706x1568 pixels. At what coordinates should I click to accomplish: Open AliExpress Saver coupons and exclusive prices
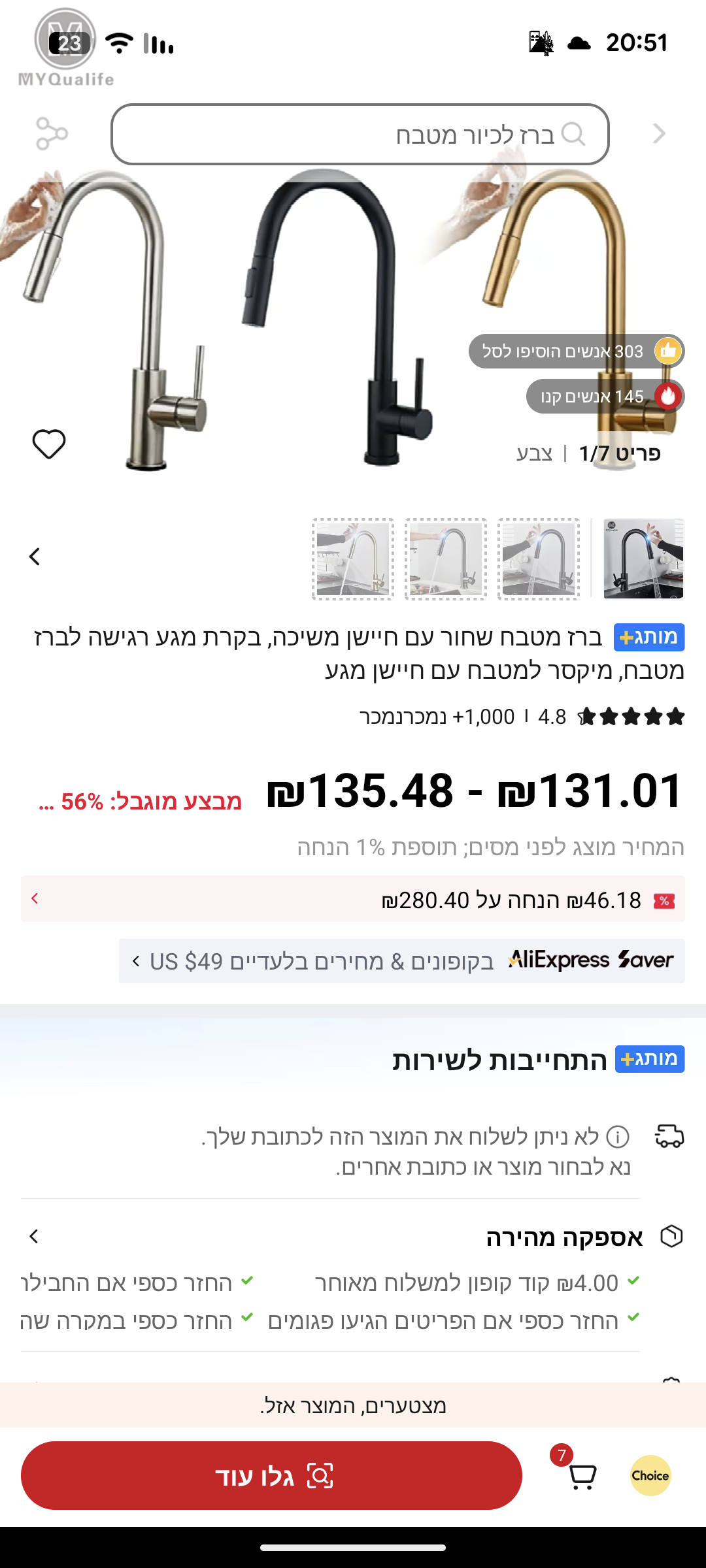(x=401, y=961)
